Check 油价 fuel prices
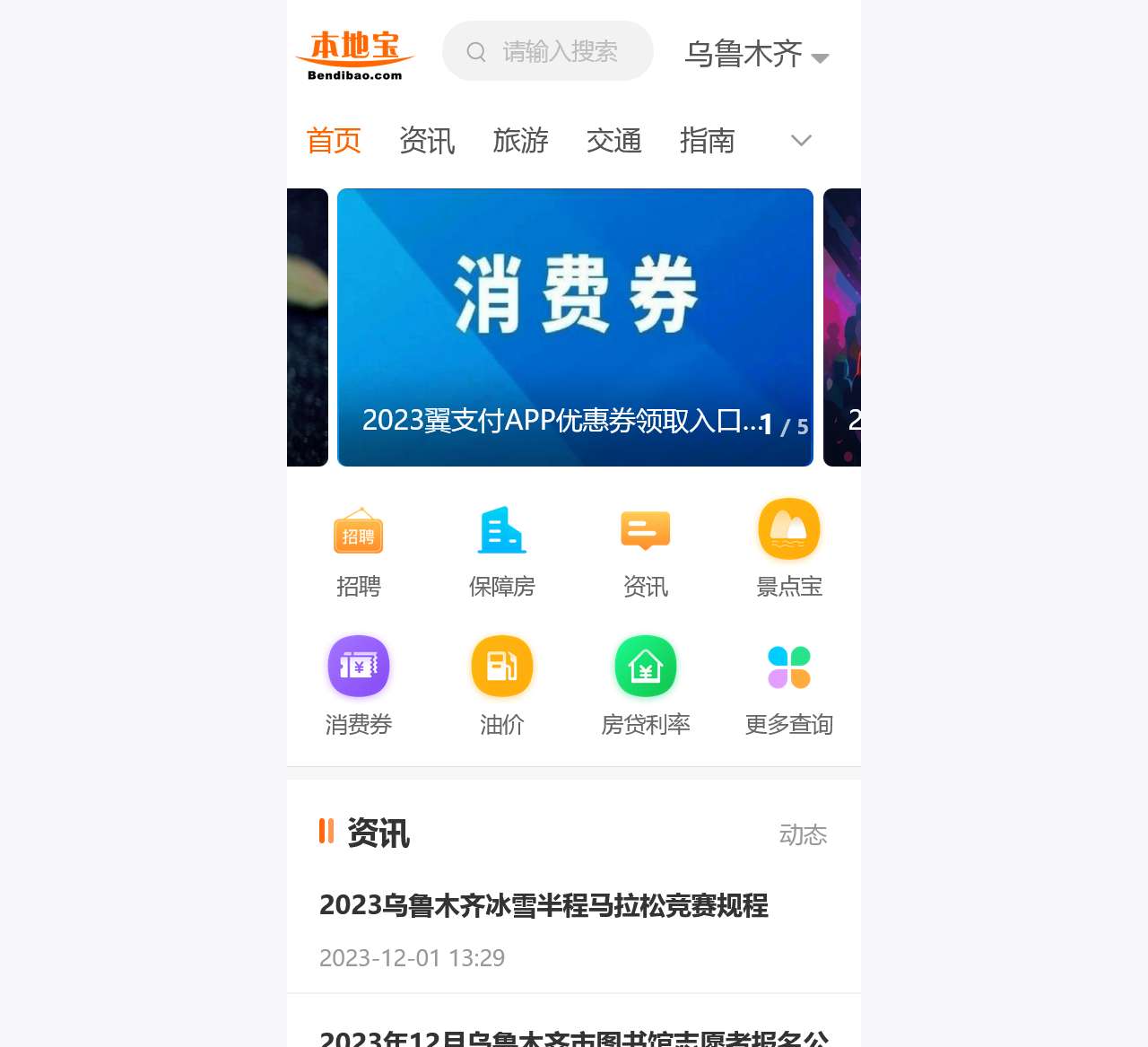The height and width of the screenshot is (1047, 1148). coord(502,686)
